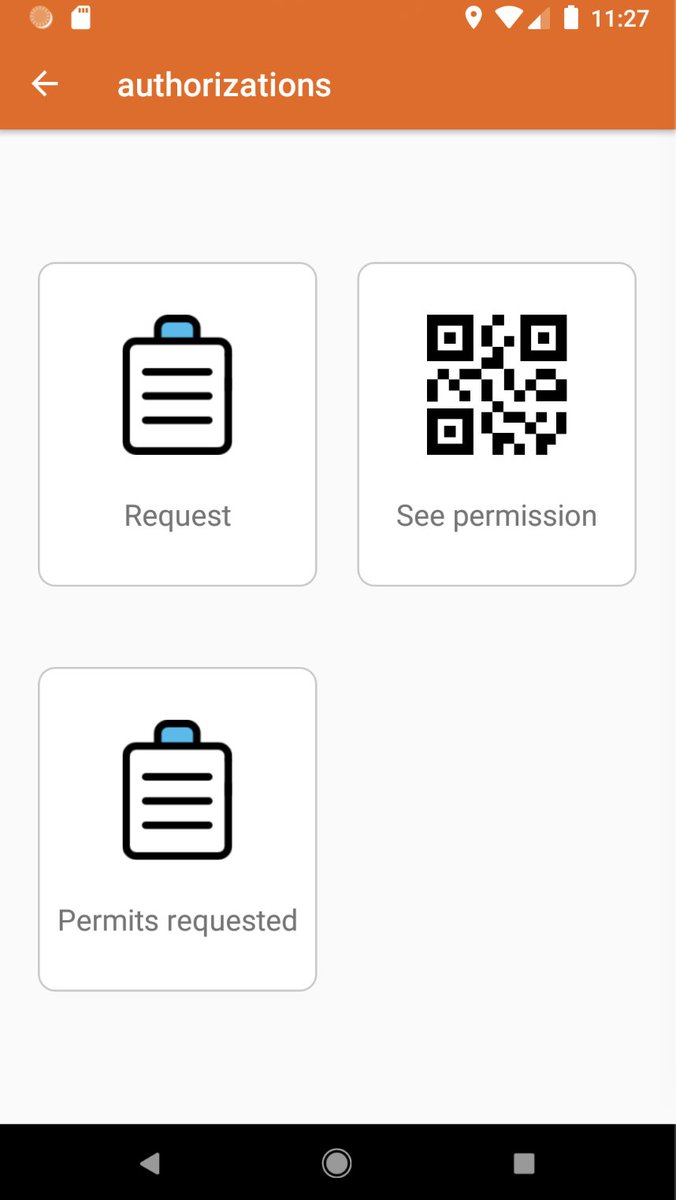This screenshot has height=1200, width=676.
Task: Tap the system home button
Action: click(x=337, y=1162)
